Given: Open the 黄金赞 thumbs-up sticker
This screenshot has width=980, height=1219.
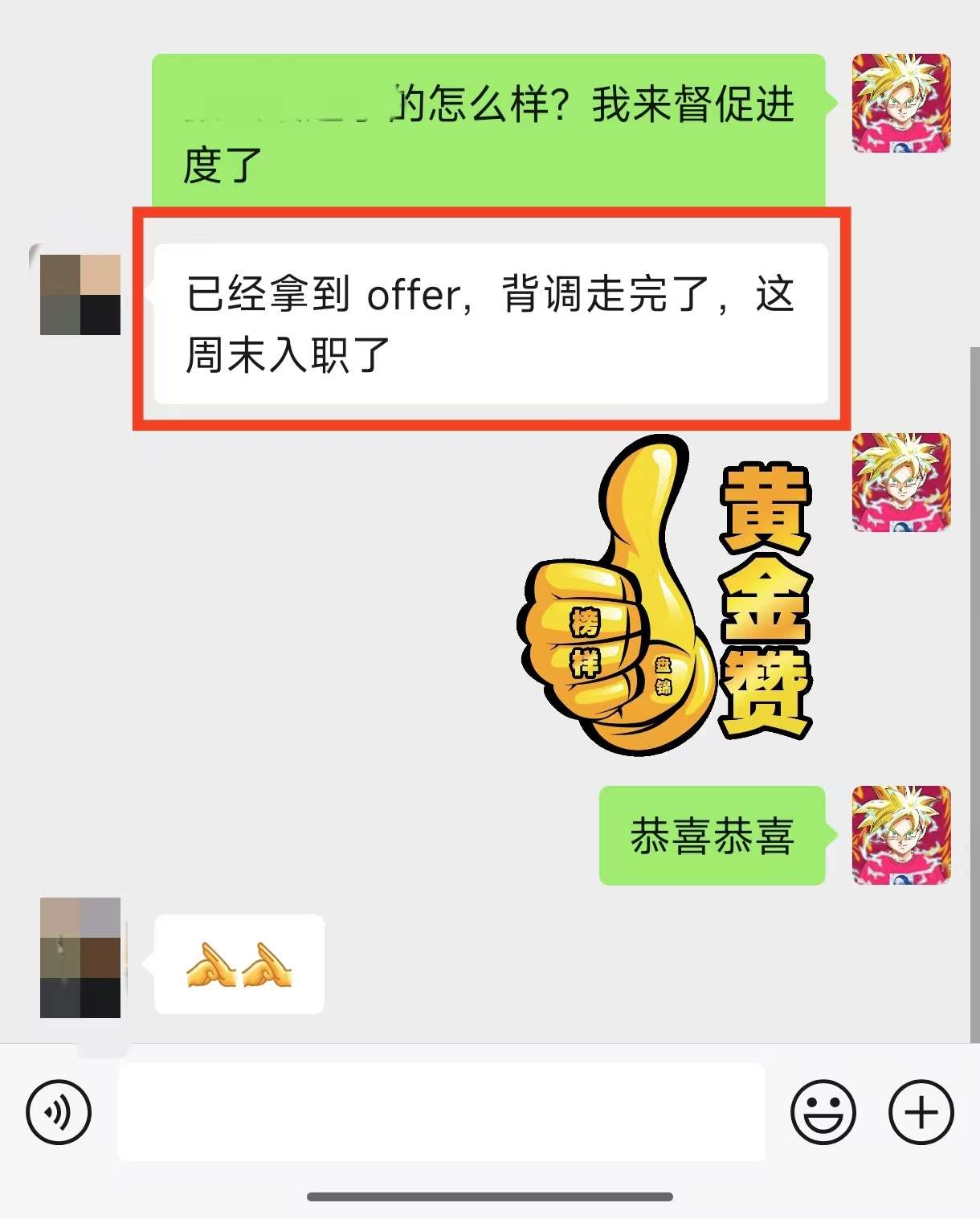Looking at the screenshot, I should [666, 596].
